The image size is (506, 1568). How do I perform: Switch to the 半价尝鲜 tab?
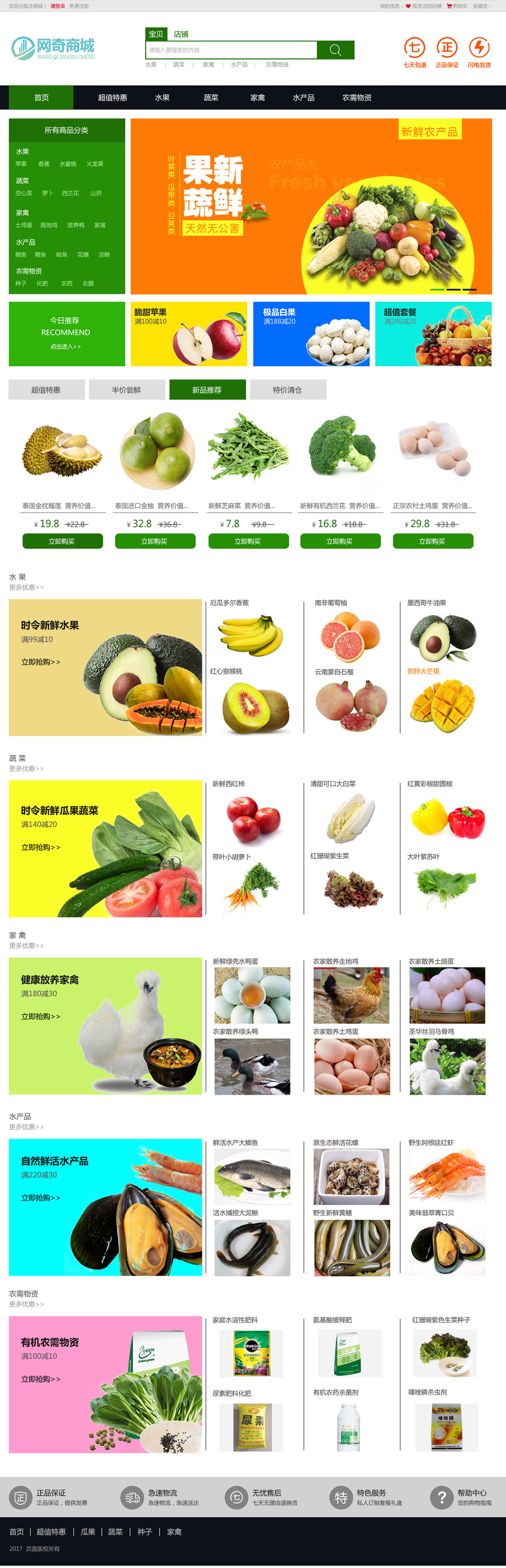click(126, 389)
